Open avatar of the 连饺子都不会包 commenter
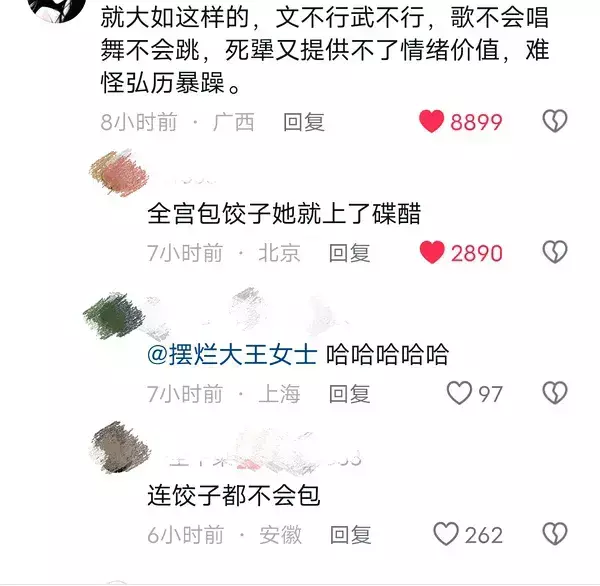 coord(120,440)
